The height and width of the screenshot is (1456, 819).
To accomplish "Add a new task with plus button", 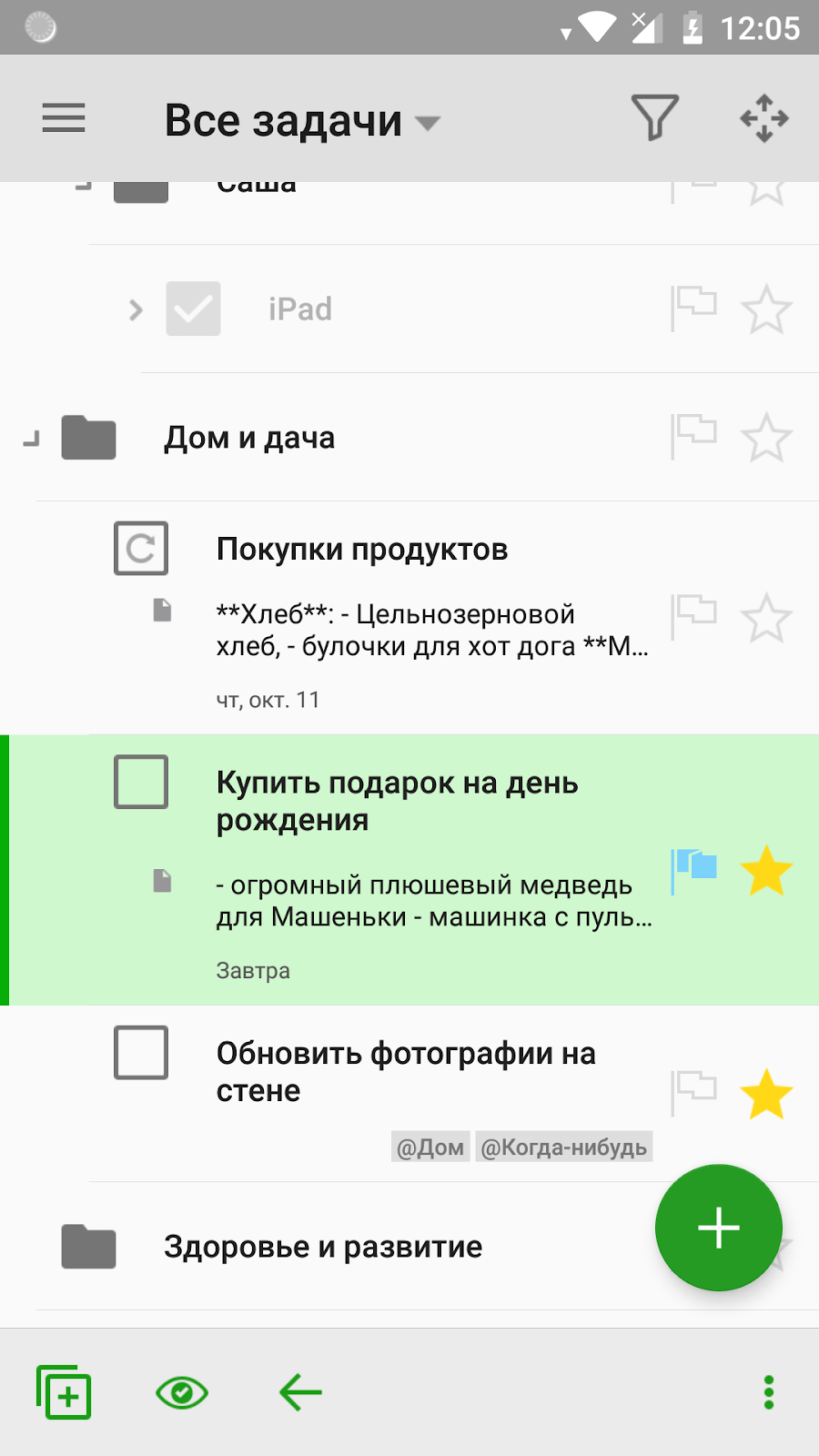I will pyautogui.click(x=719, y=1228).
